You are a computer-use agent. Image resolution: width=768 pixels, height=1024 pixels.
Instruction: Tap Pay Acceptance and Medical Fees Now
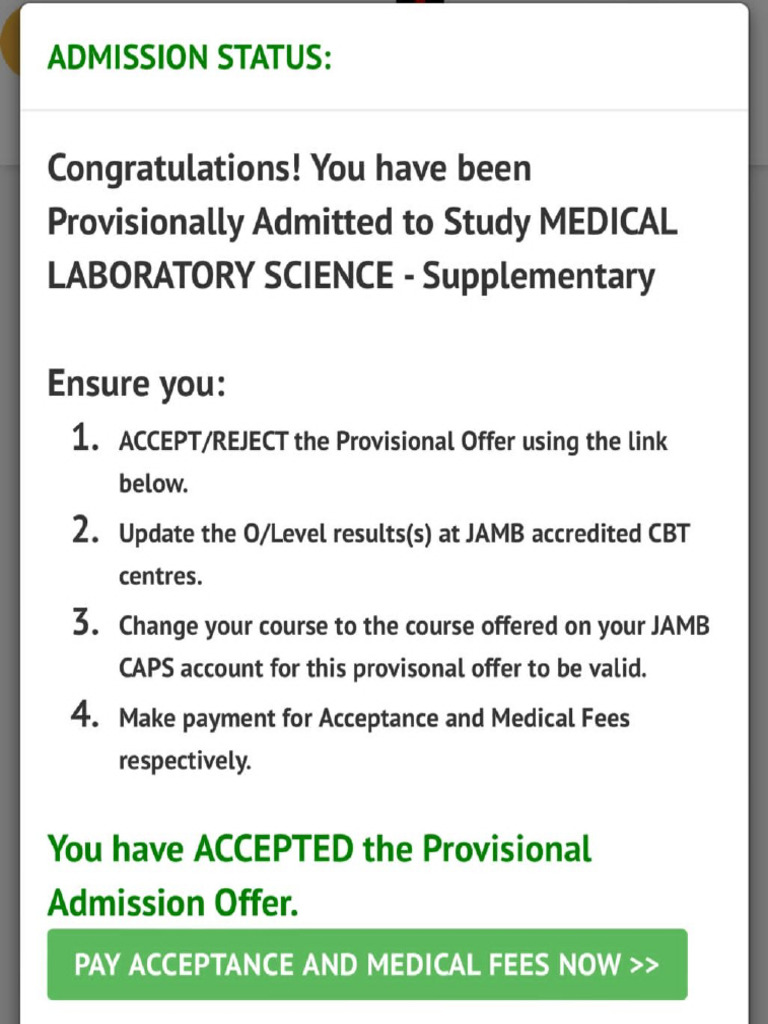(367, 964)
